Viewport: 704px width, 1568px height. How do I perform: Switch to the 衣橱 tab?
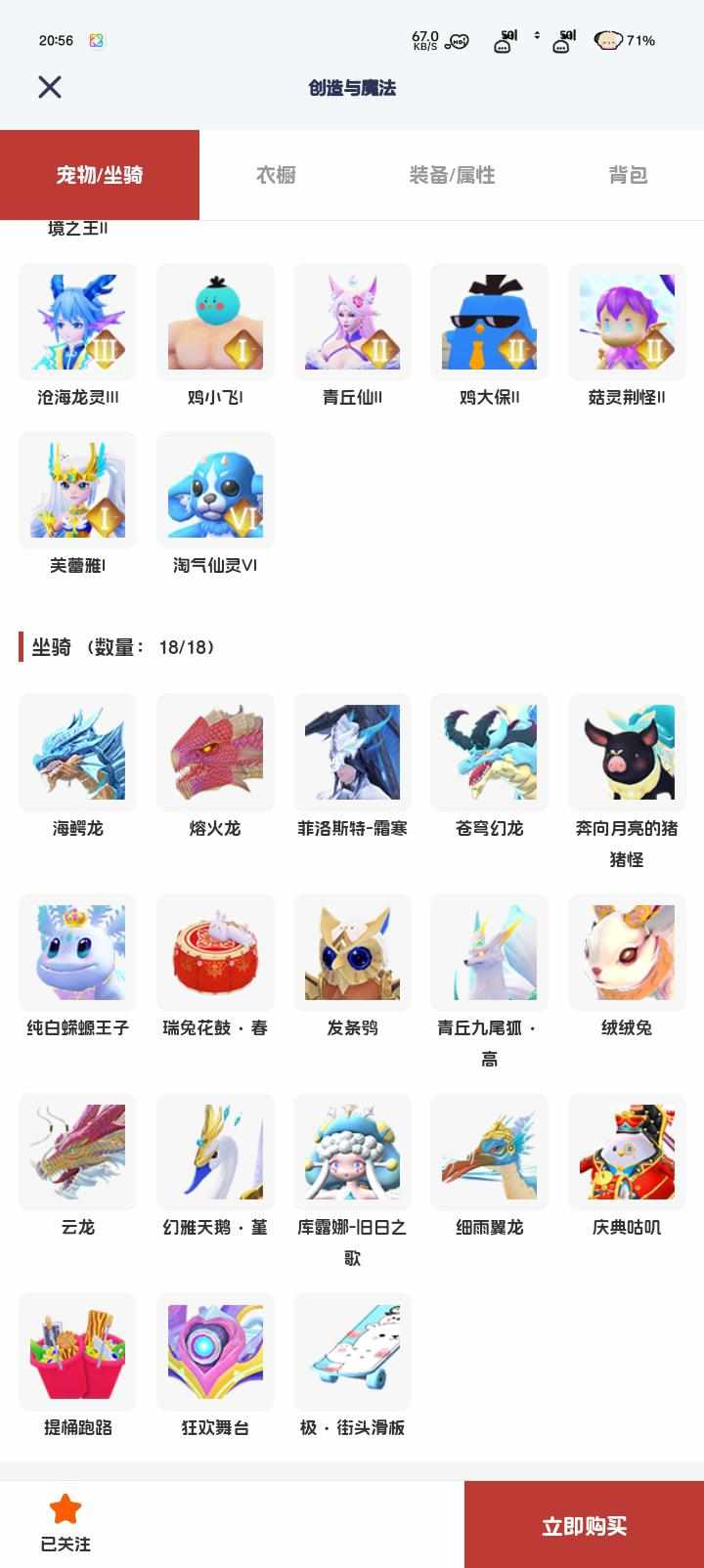(x=276, y=175)
